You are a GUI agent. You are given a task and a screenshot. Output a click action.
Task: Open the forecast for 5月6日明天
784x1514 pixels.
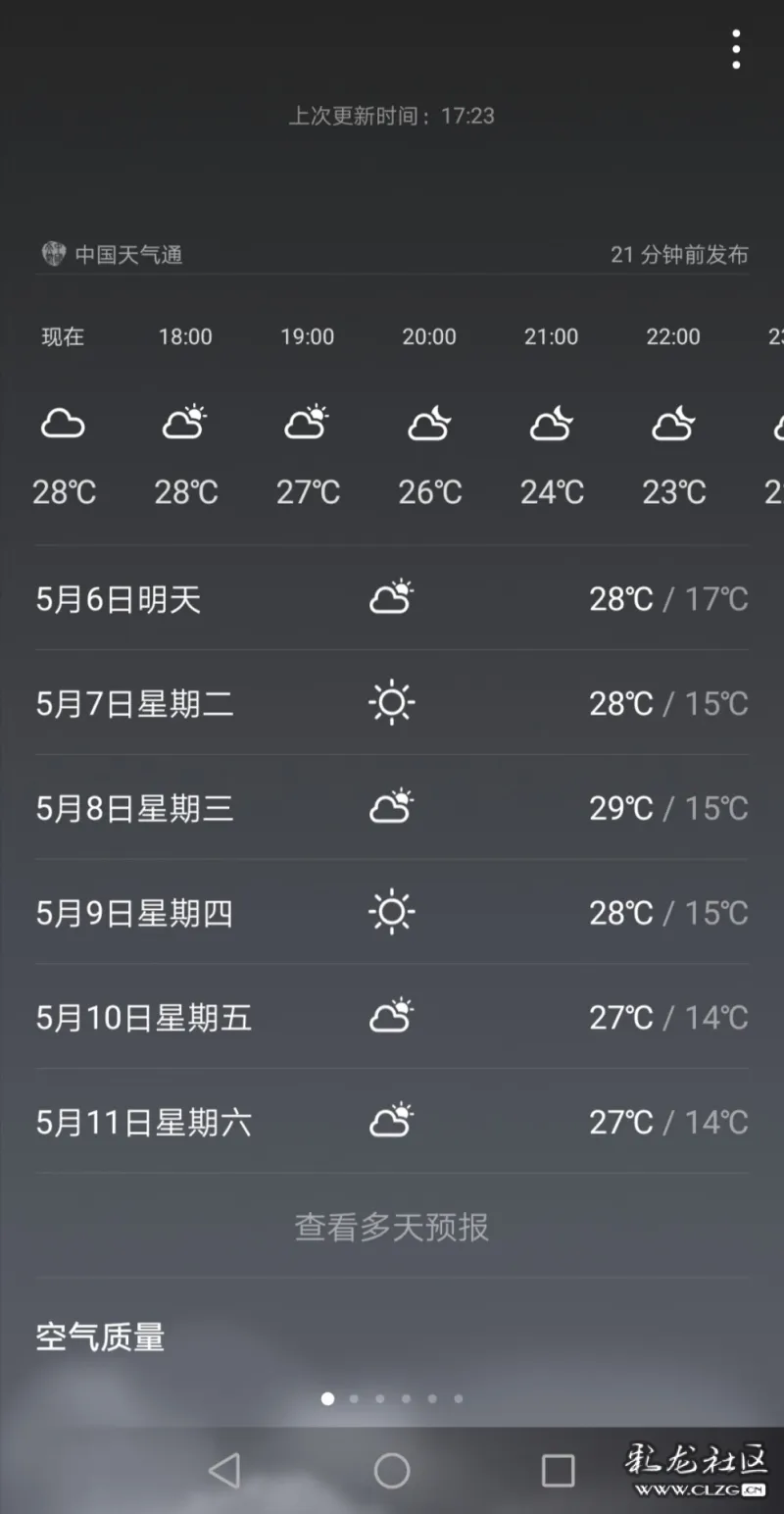pos(392,598)
